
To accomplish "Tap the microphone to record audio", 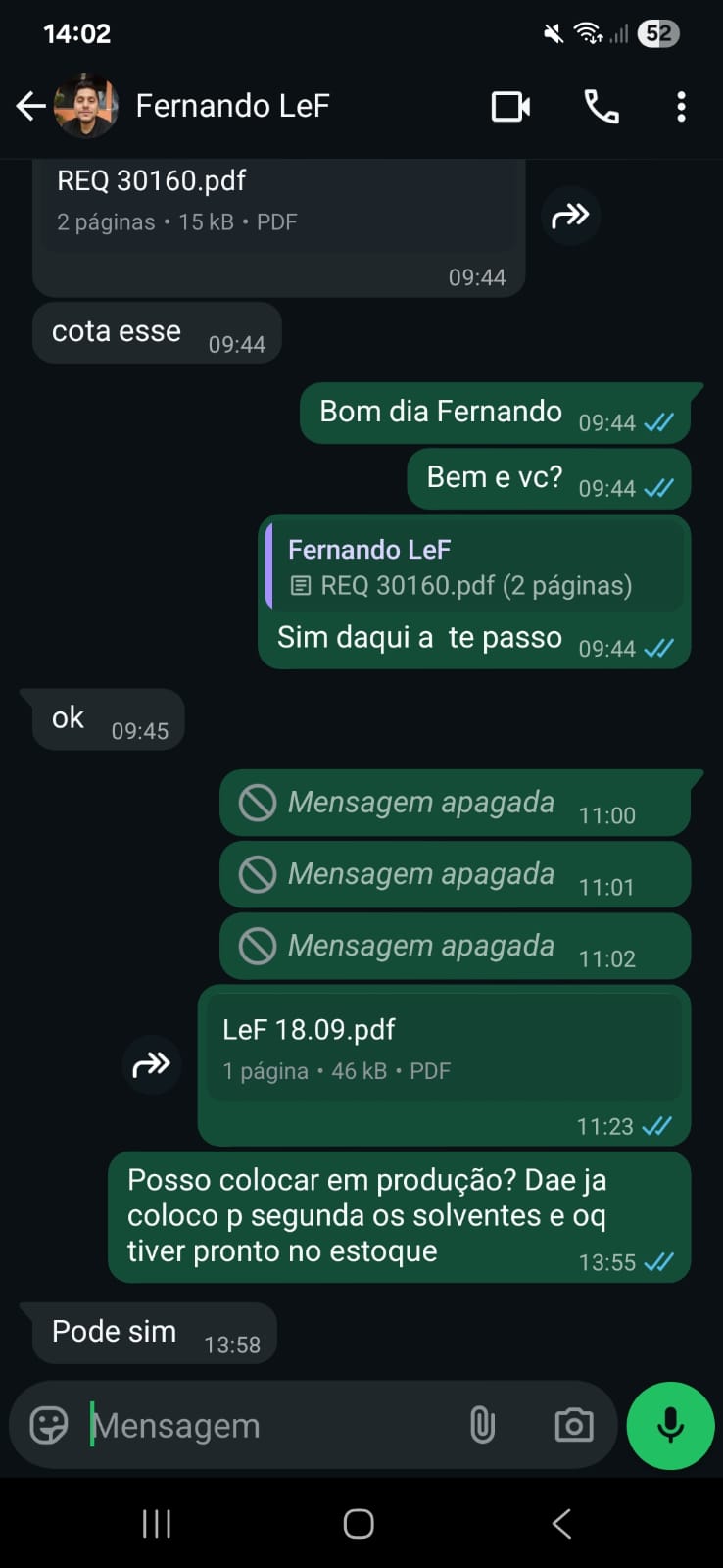I will coord(670,1425).
